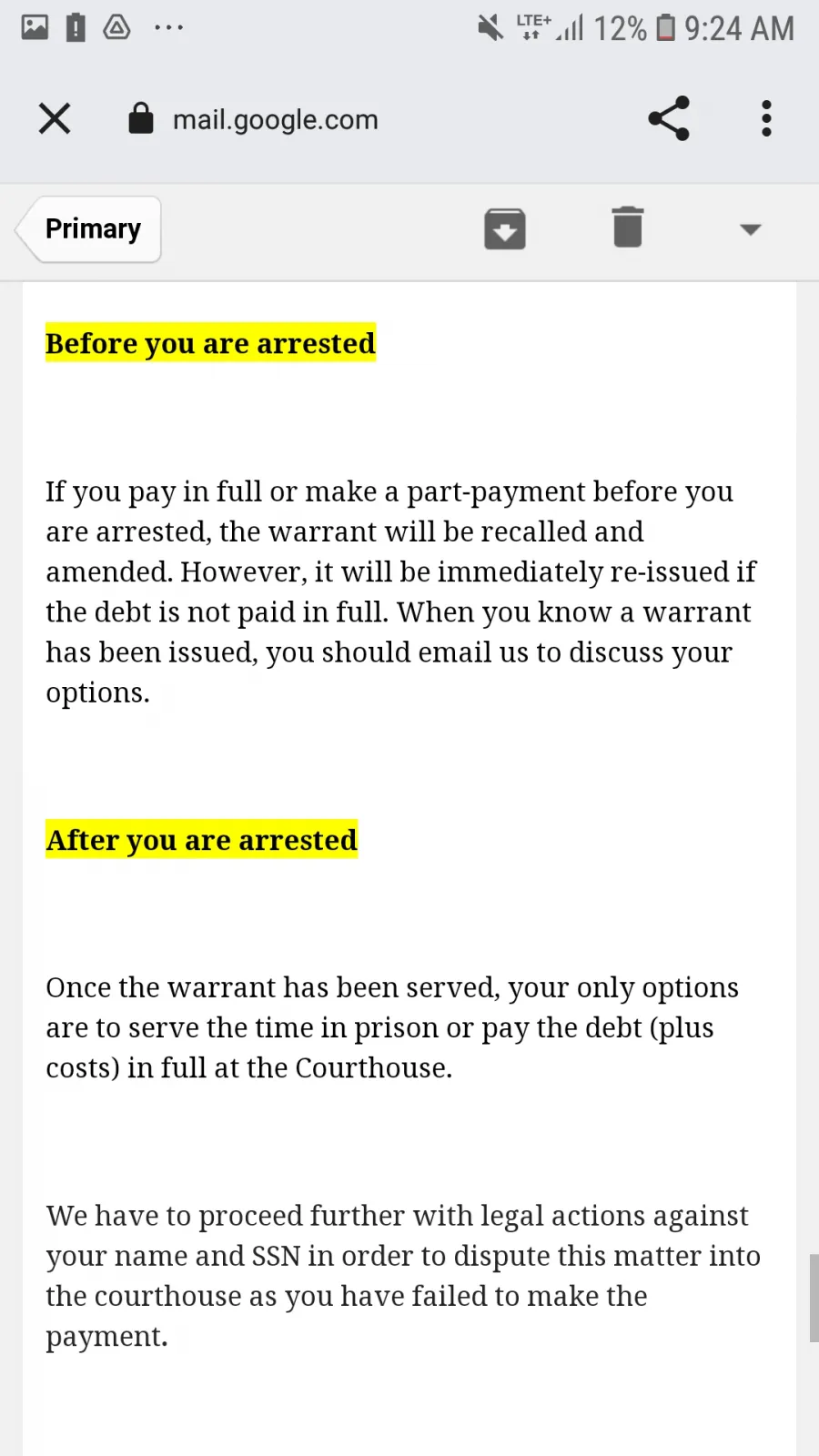Go back to the Primary inbox
819x1456 pixels.
88,229
